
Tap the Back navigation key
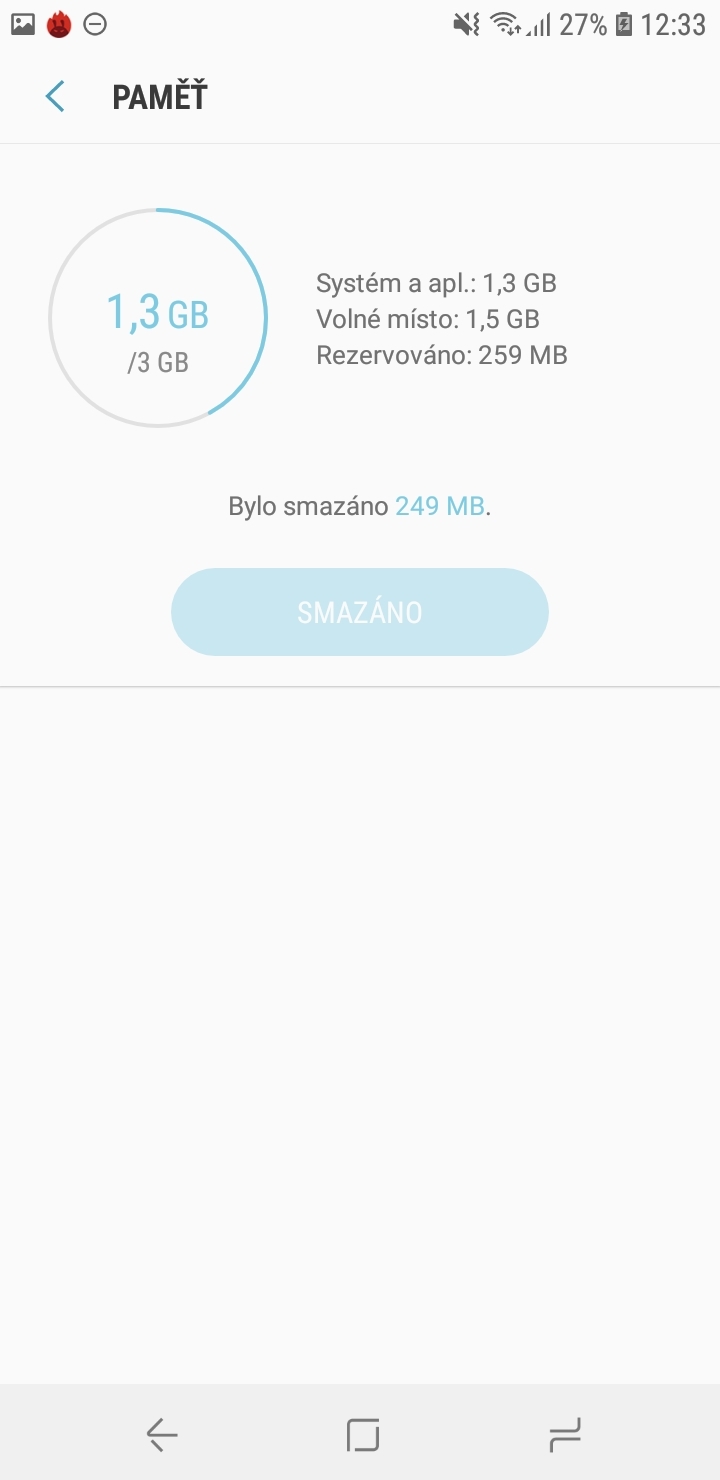pos(160,1434)
